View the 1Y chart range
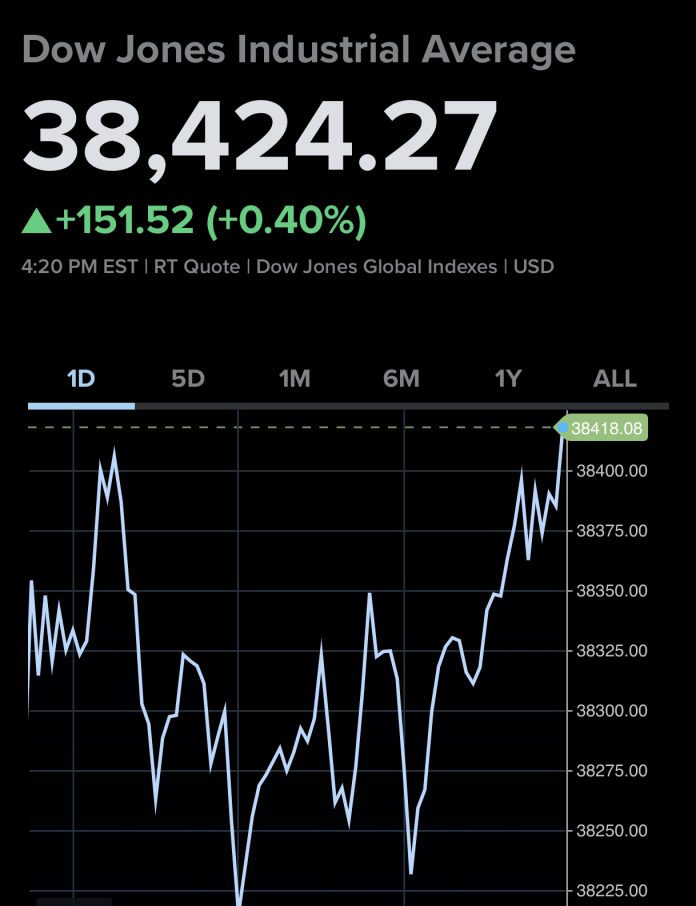Image resolution: width=696 pixels, height=906 pixels. [508, 379]
